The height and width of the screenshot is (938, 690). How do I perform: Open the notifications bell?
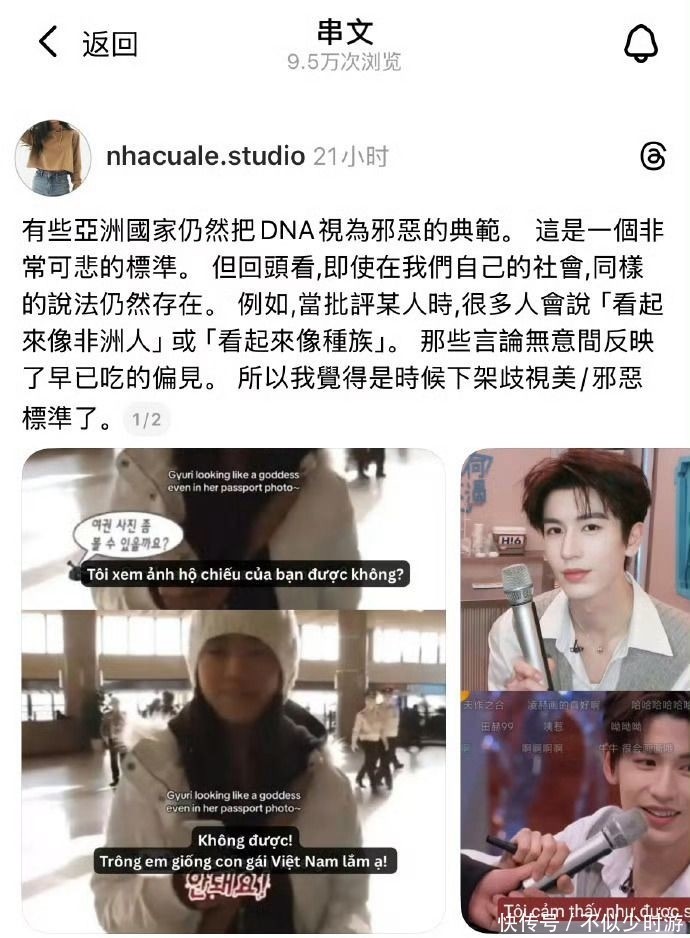(642, 42)
